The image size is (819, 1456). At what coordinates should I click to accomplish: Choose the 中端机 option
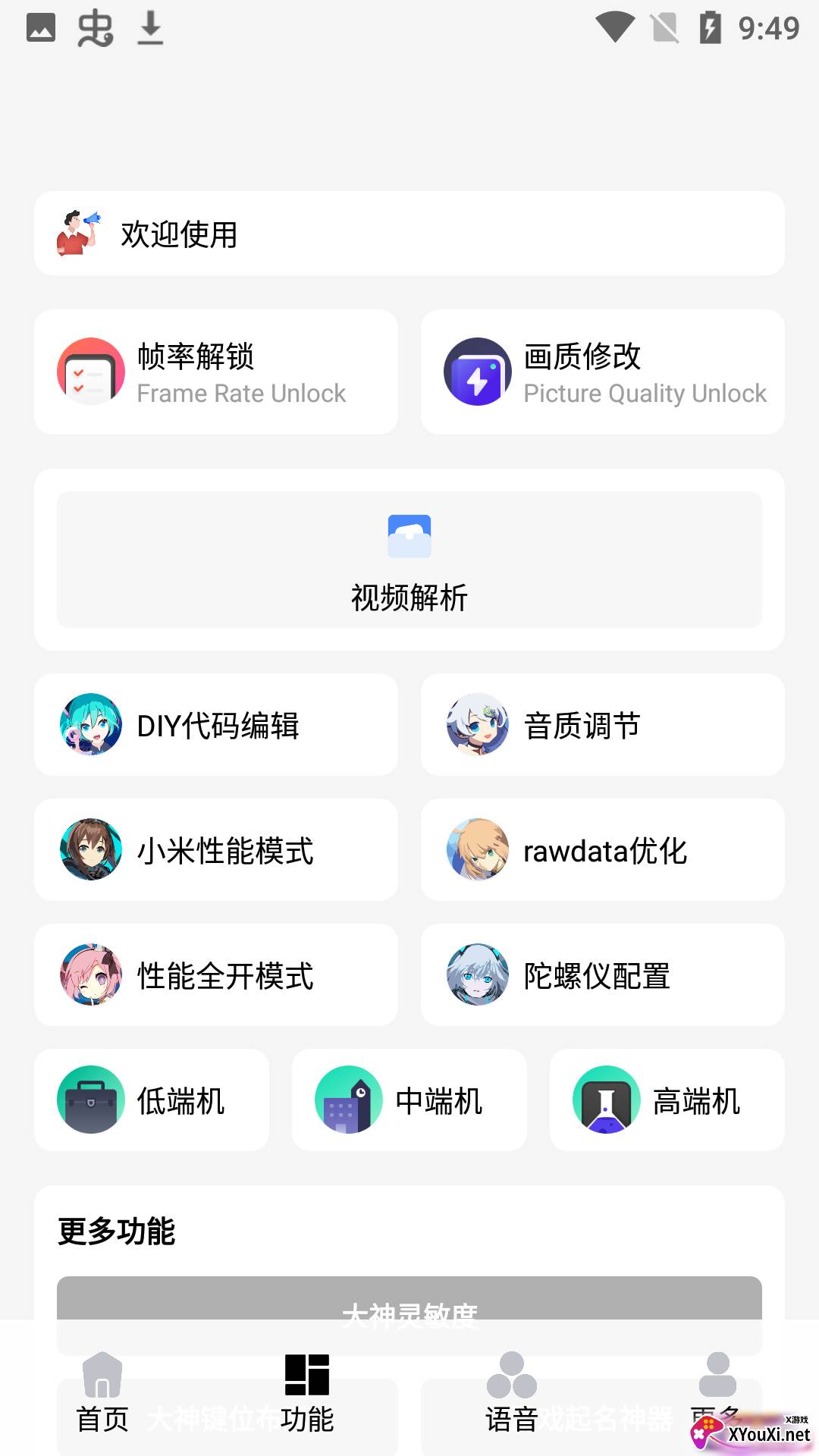409,1100
